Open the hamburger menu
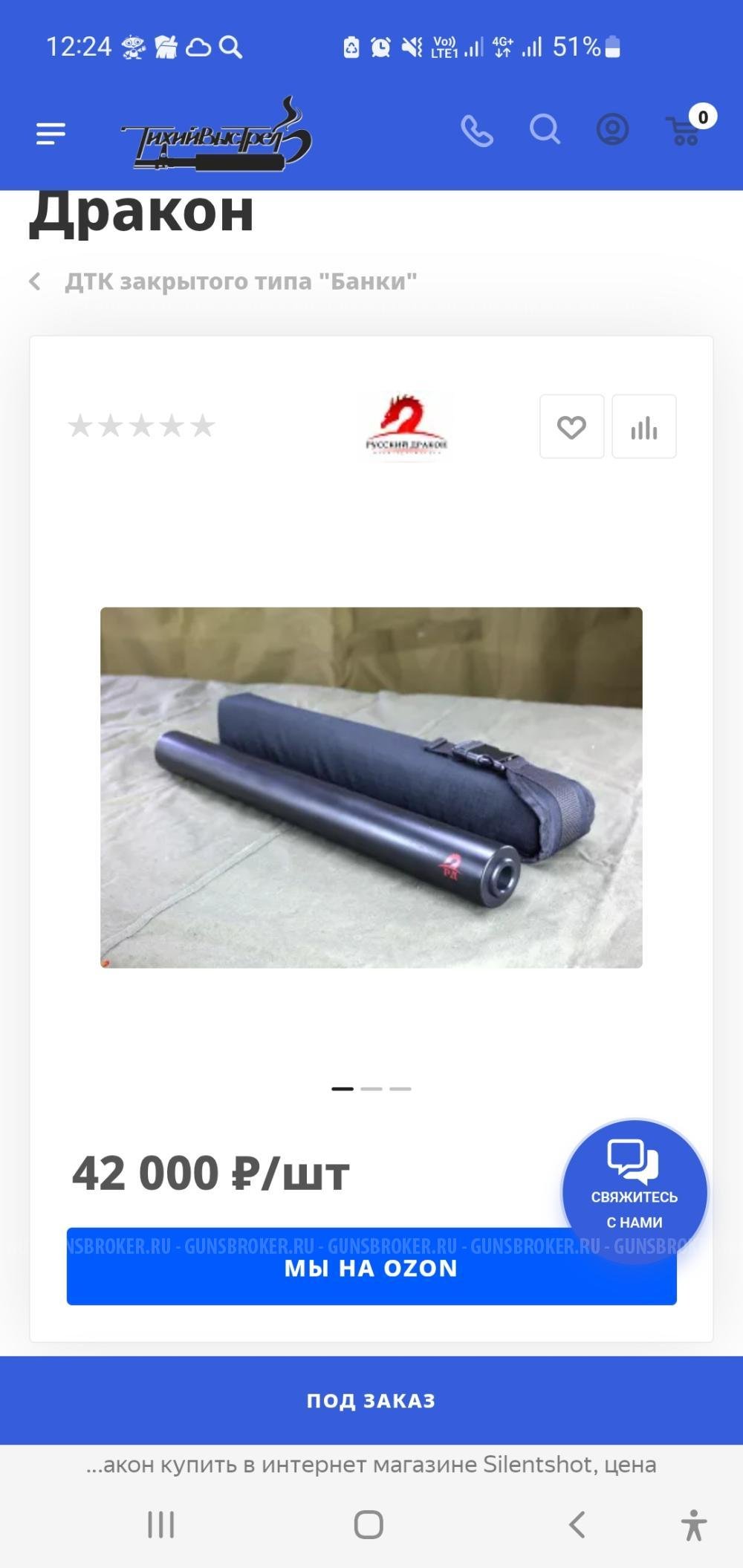The width and height of the screenshot is (743, 1568). pyautogui.click(x=51, y=134)
